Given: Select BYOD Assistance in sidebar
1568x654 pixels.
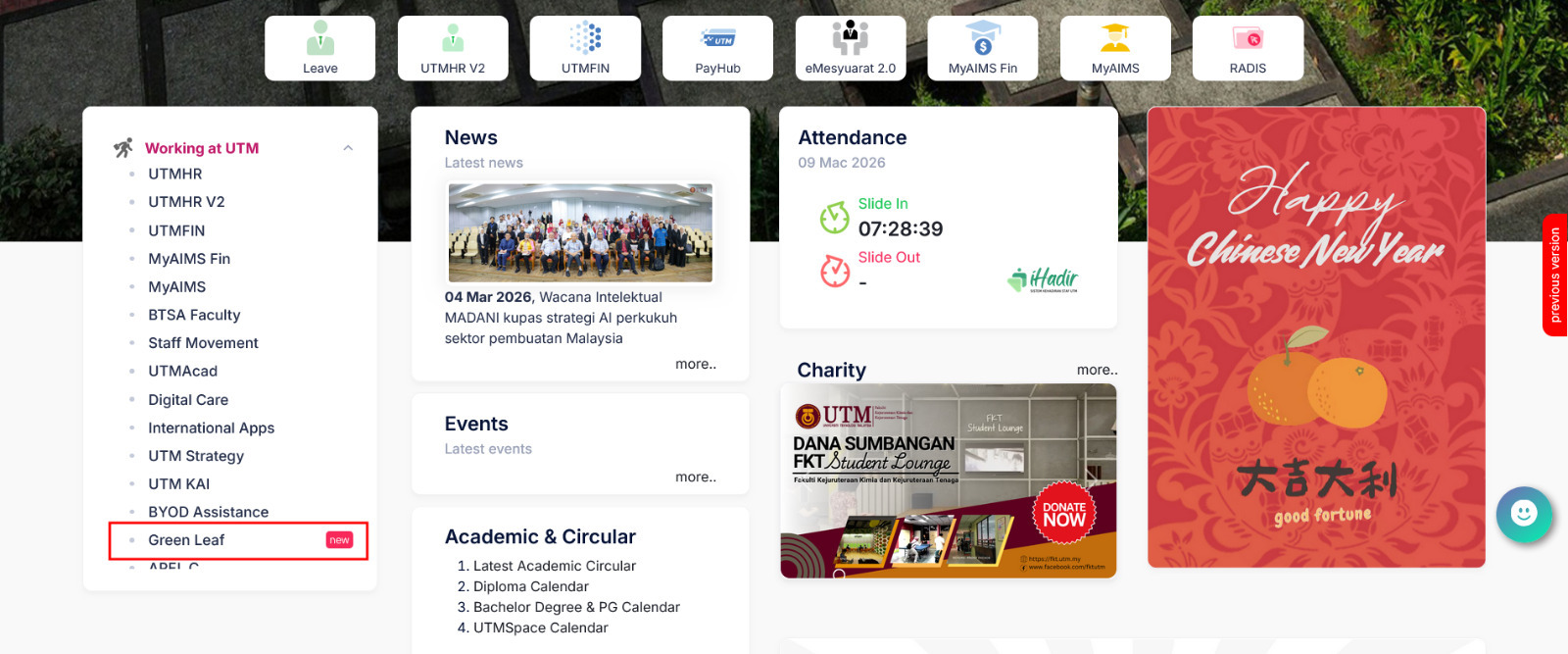Looking at the screenshot, I should (208, 512).
